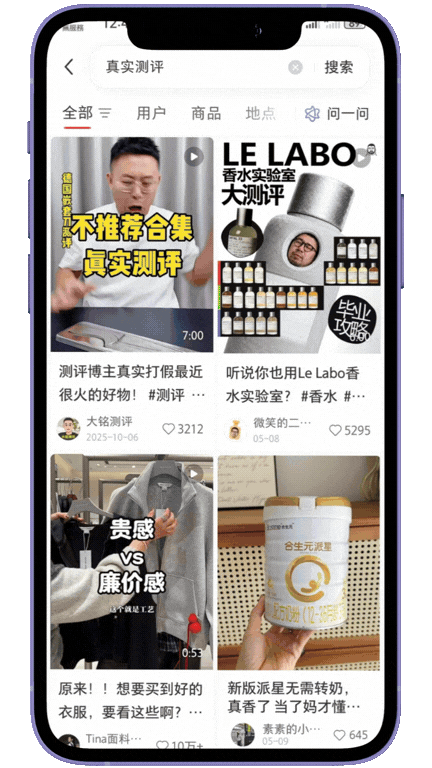
Task: Open the LE LABO 香水实验室大测评 post
Action: 299,244
